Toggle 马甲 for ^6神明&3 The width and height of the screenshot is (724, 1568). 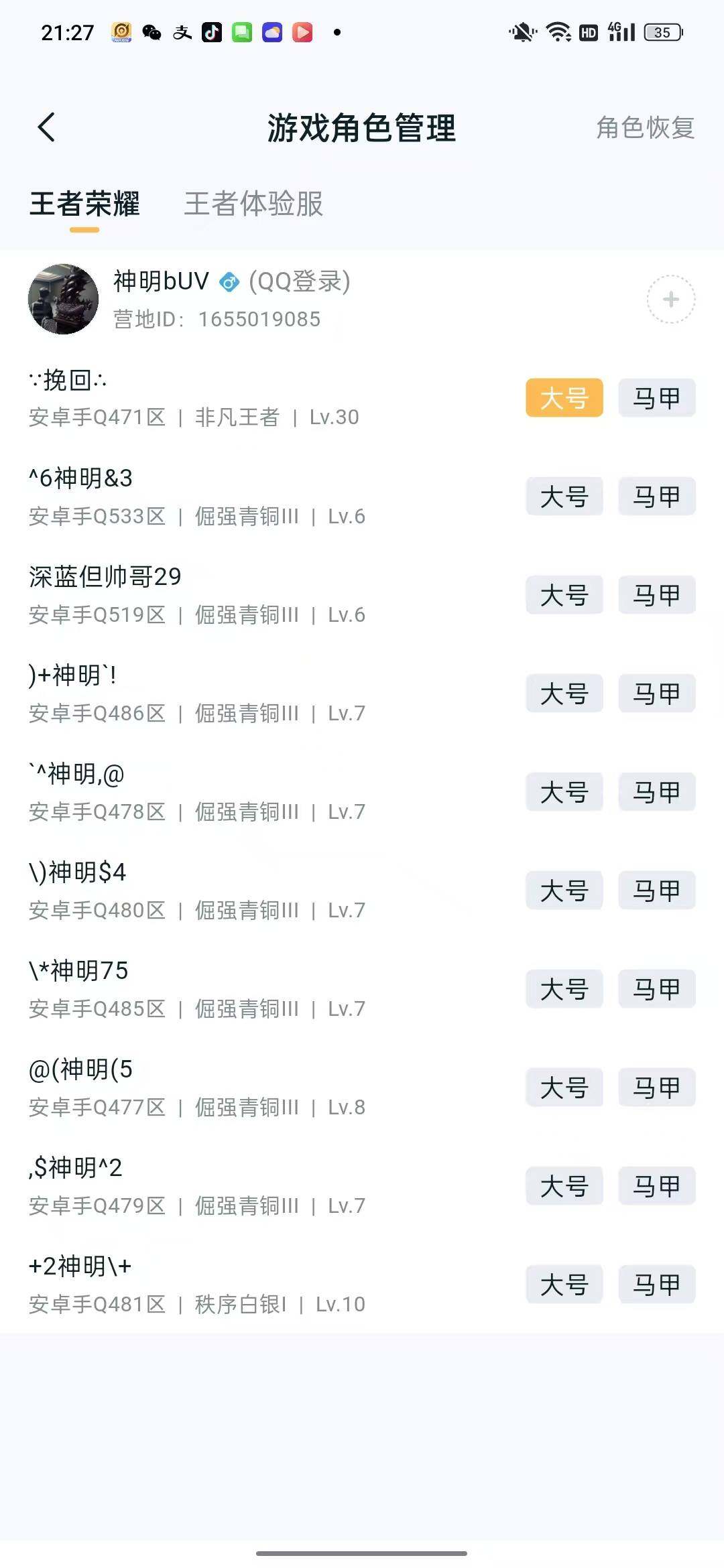[656, 497]
